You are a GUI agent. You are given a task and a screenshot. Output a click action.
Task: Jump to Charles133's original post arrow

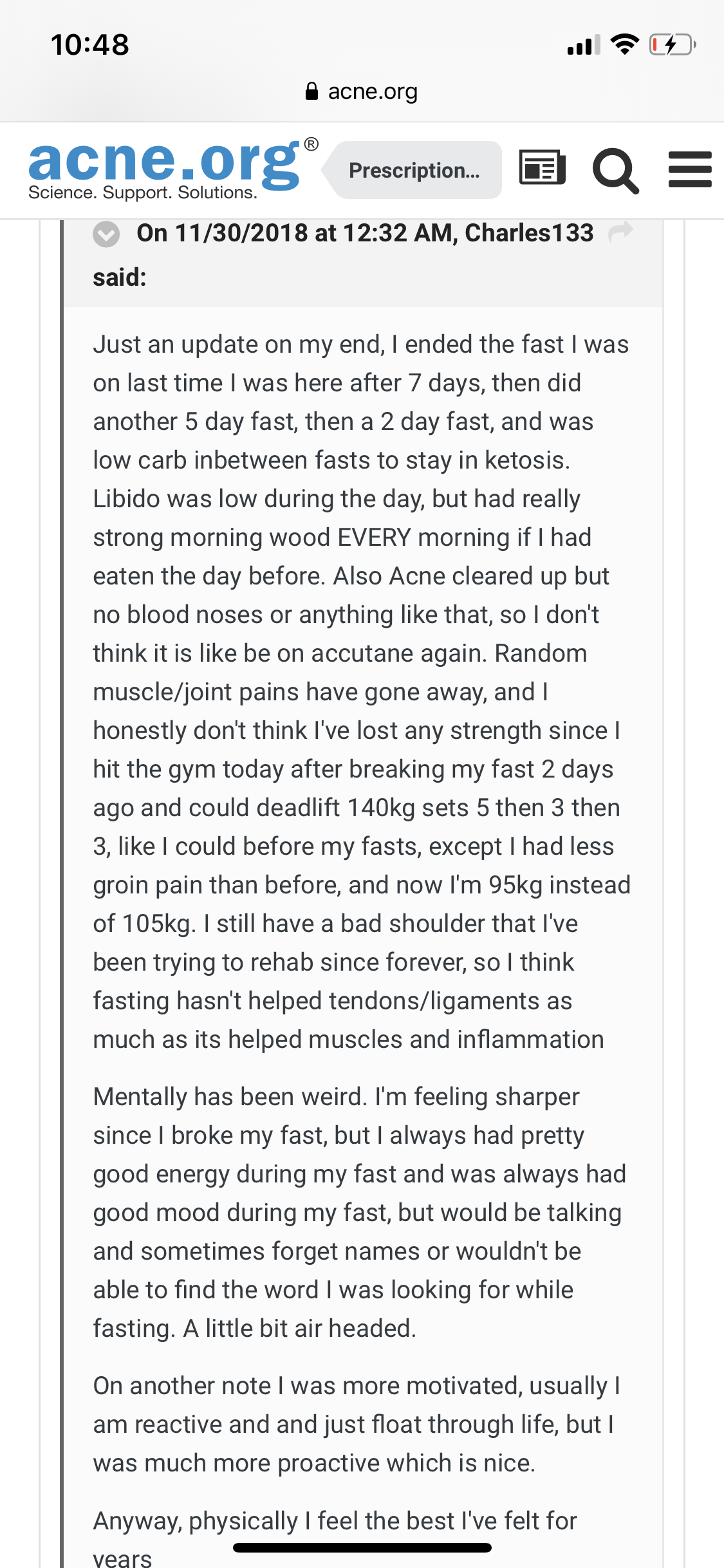(x=621, y=232)
